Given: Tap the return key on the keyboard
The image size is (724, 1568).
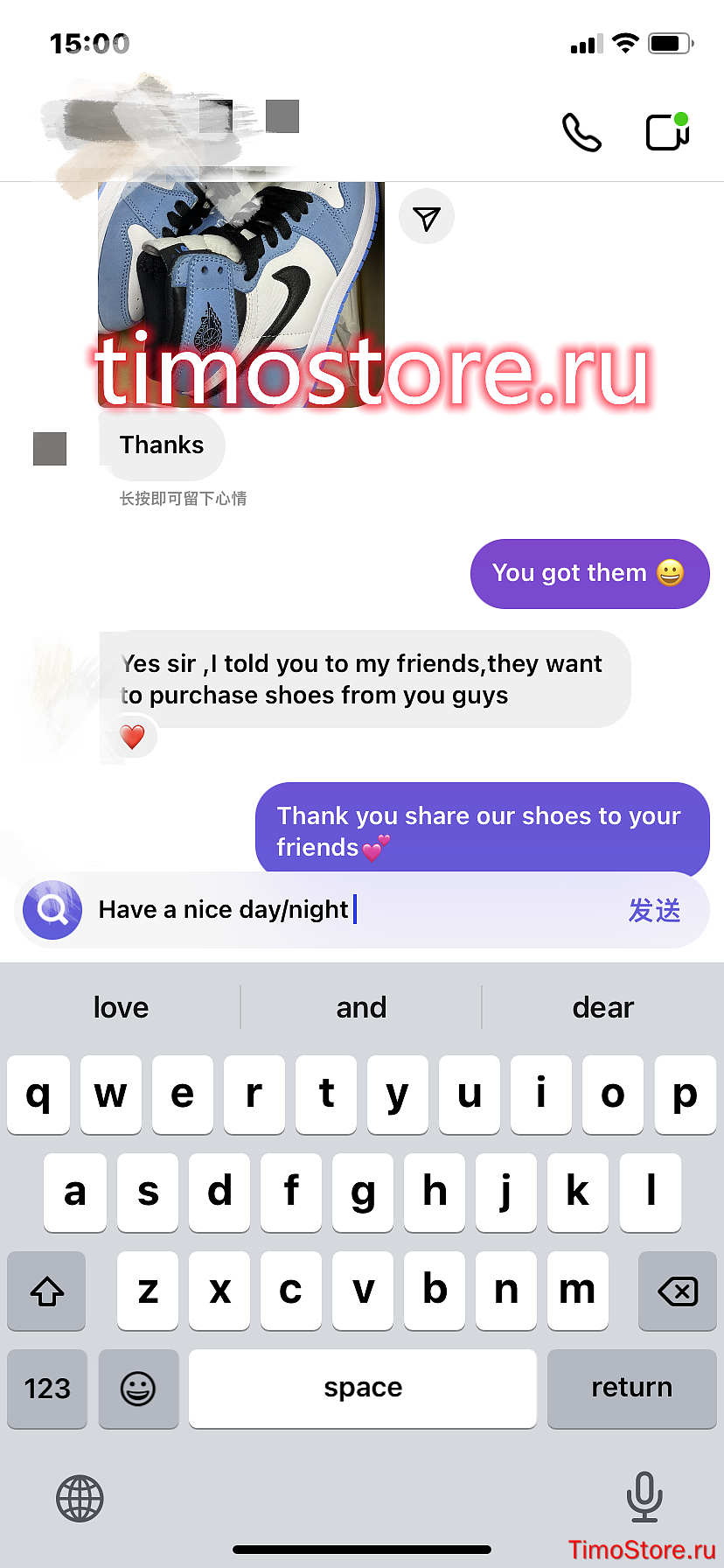Looking at the screenshot, I should [631, 1389].
